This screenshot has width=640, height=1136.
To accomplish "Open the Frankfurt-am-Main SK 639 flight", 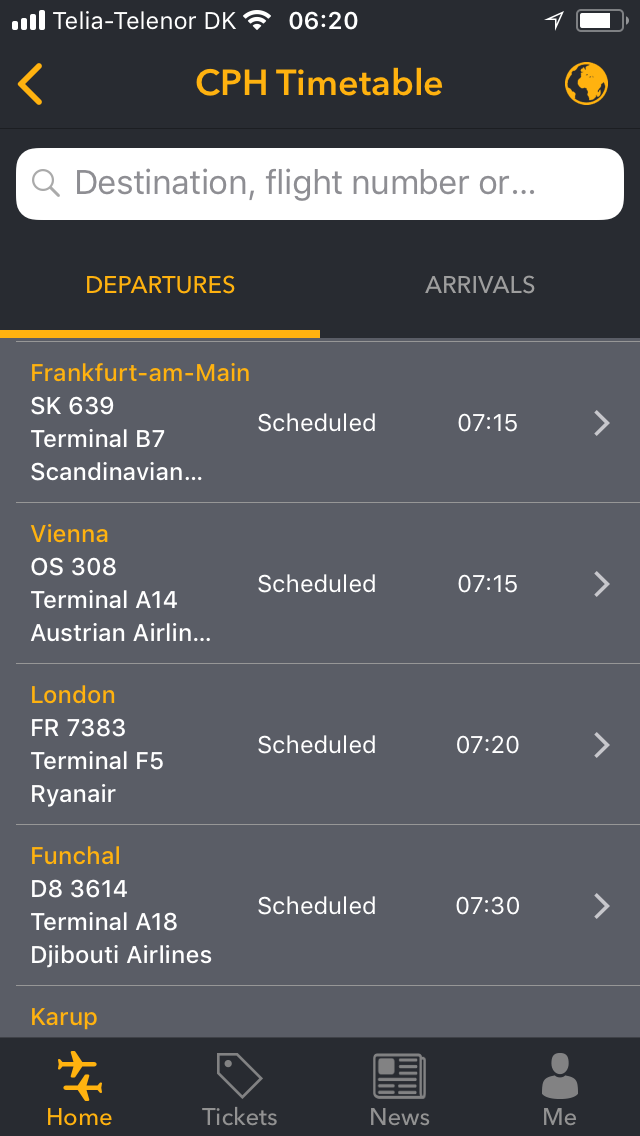I will [320, 422].
